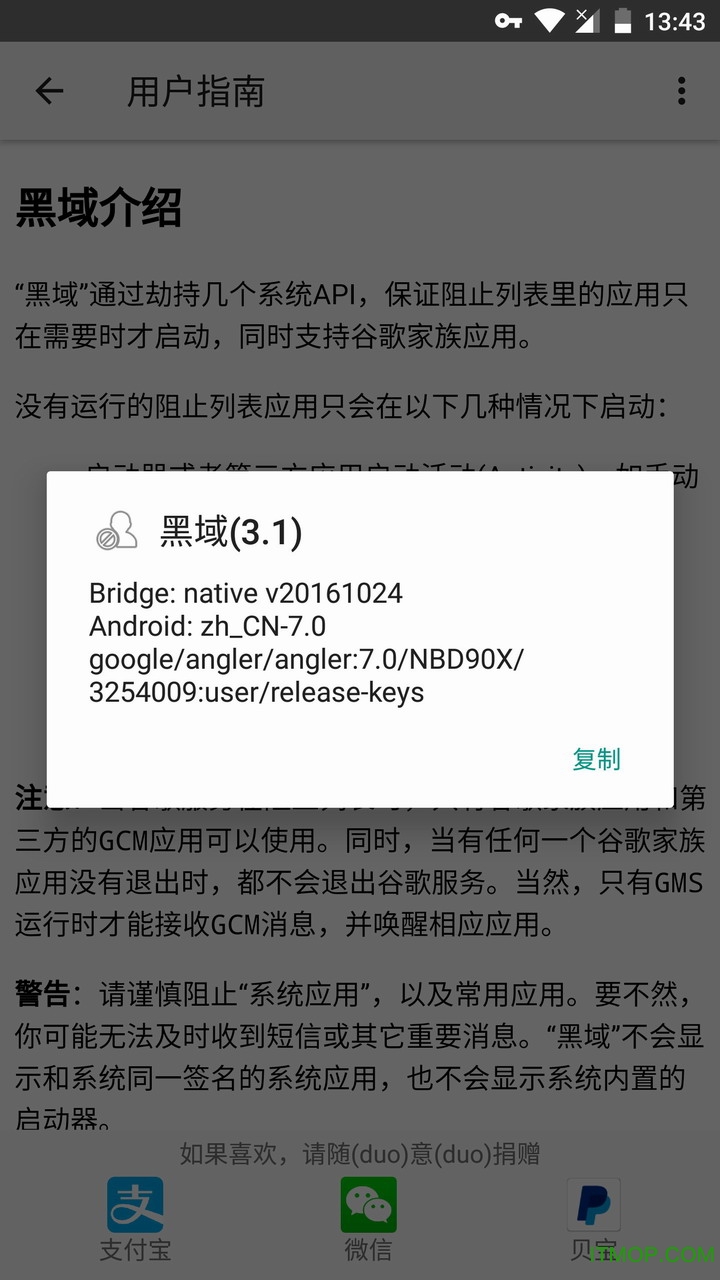
Task: Select the 用户指南 title in the toolbar
Action: pos(195,91)
